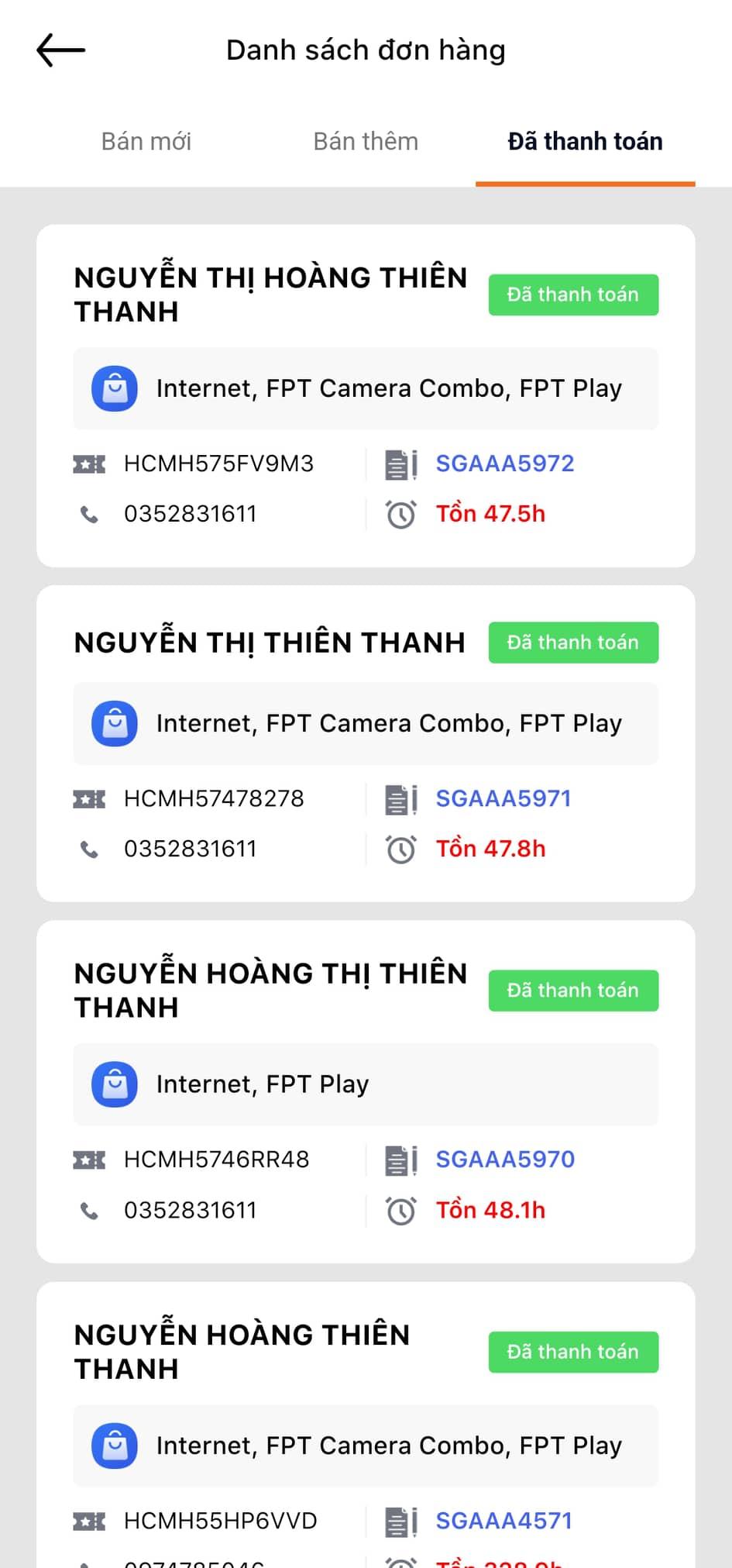The height and width of the screenshot is (1568, 732).
Task: Open the order card with code HCMH575FV9M3
Action: tap(218, 464)
